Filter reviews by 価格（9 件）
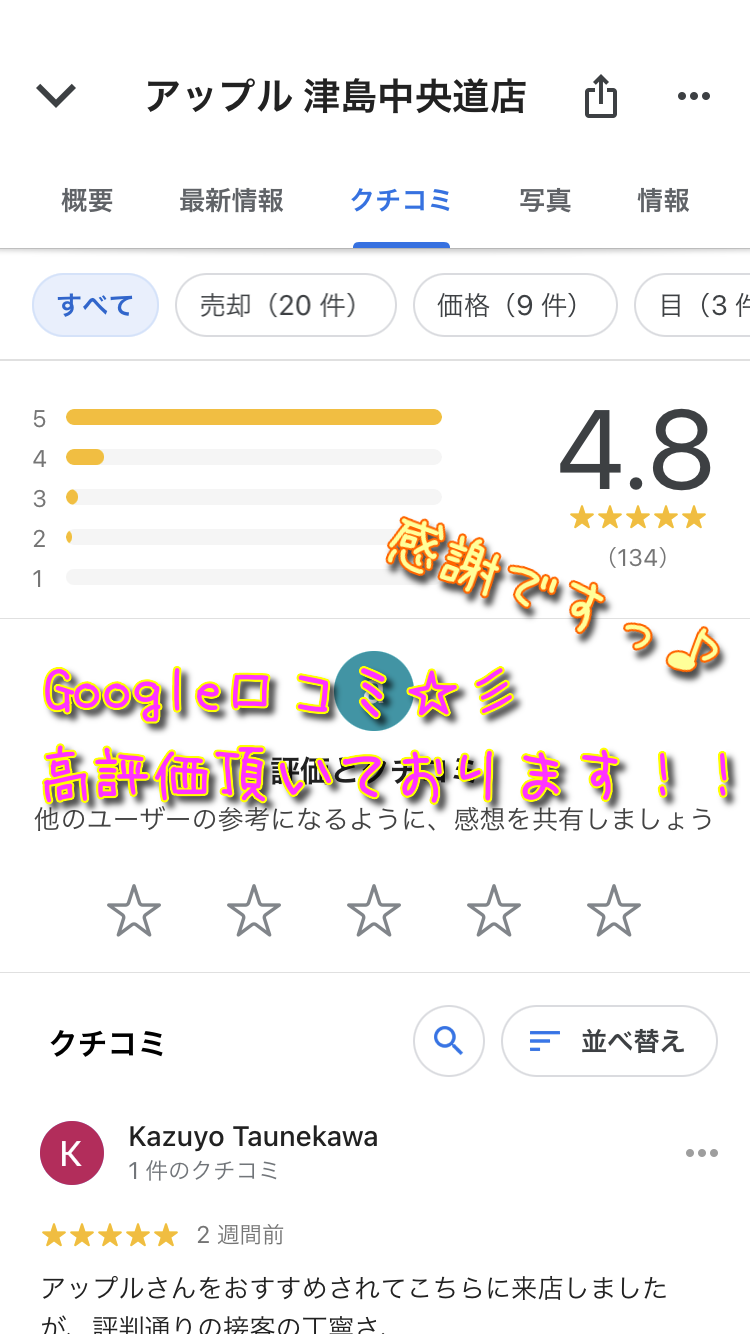The width and height of the screenshot is (750, 1334). (x=514, y=305)
